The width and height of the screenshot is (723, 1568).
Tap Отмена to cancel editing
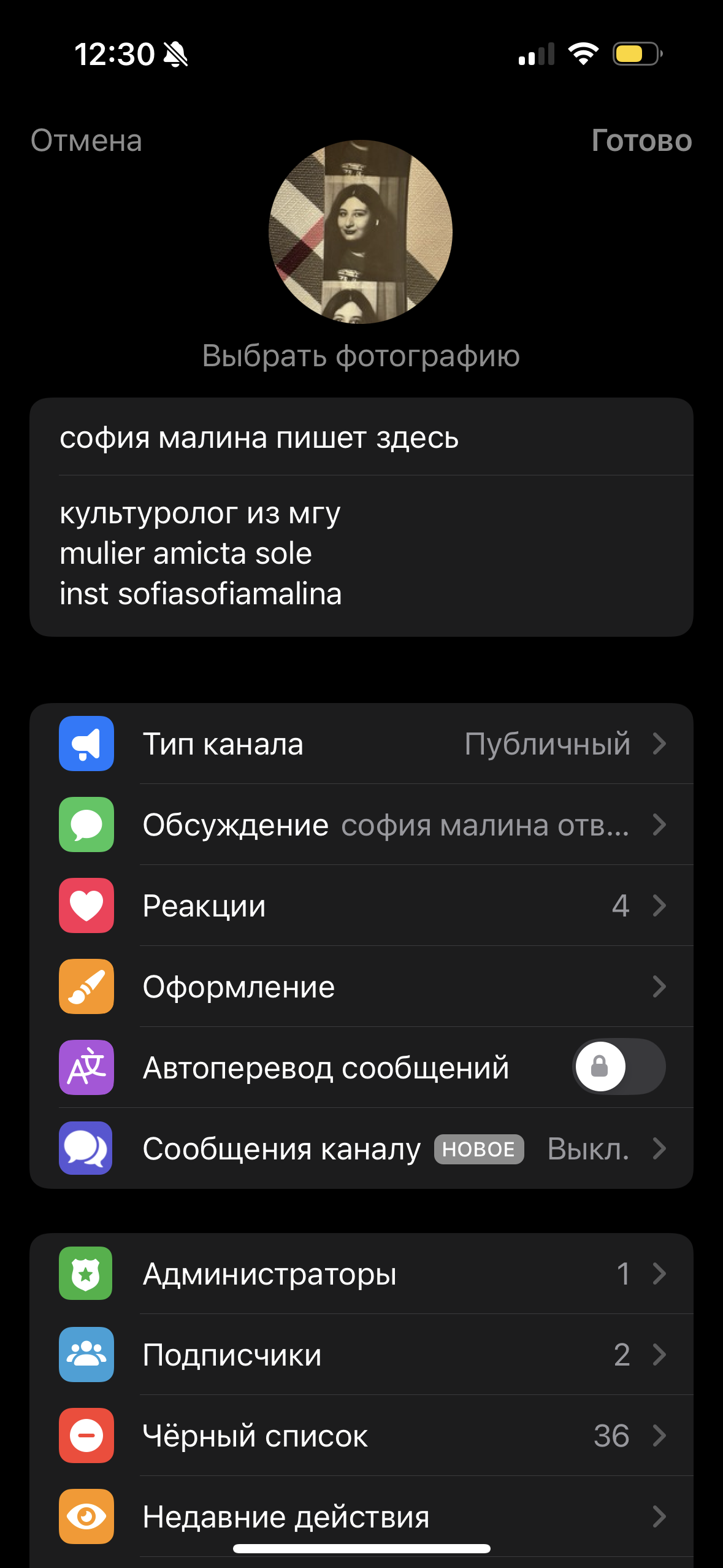click(x=86, y=140)
